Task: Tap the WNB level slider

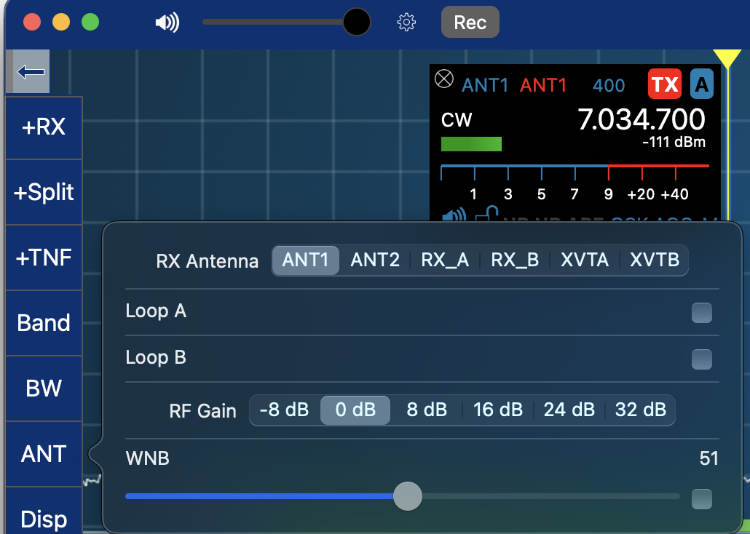Action: pos(407,496)
